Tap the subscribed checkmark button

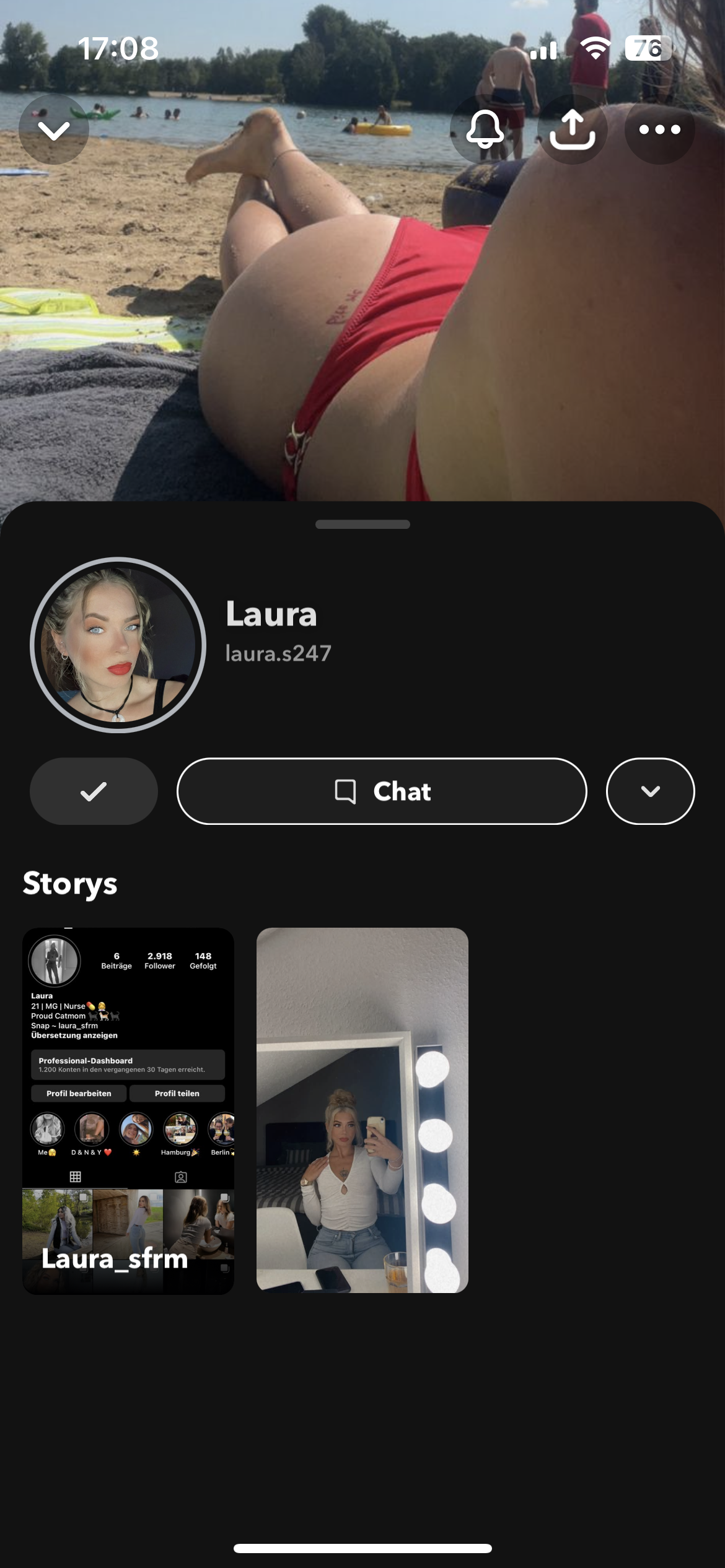point(94,791)
